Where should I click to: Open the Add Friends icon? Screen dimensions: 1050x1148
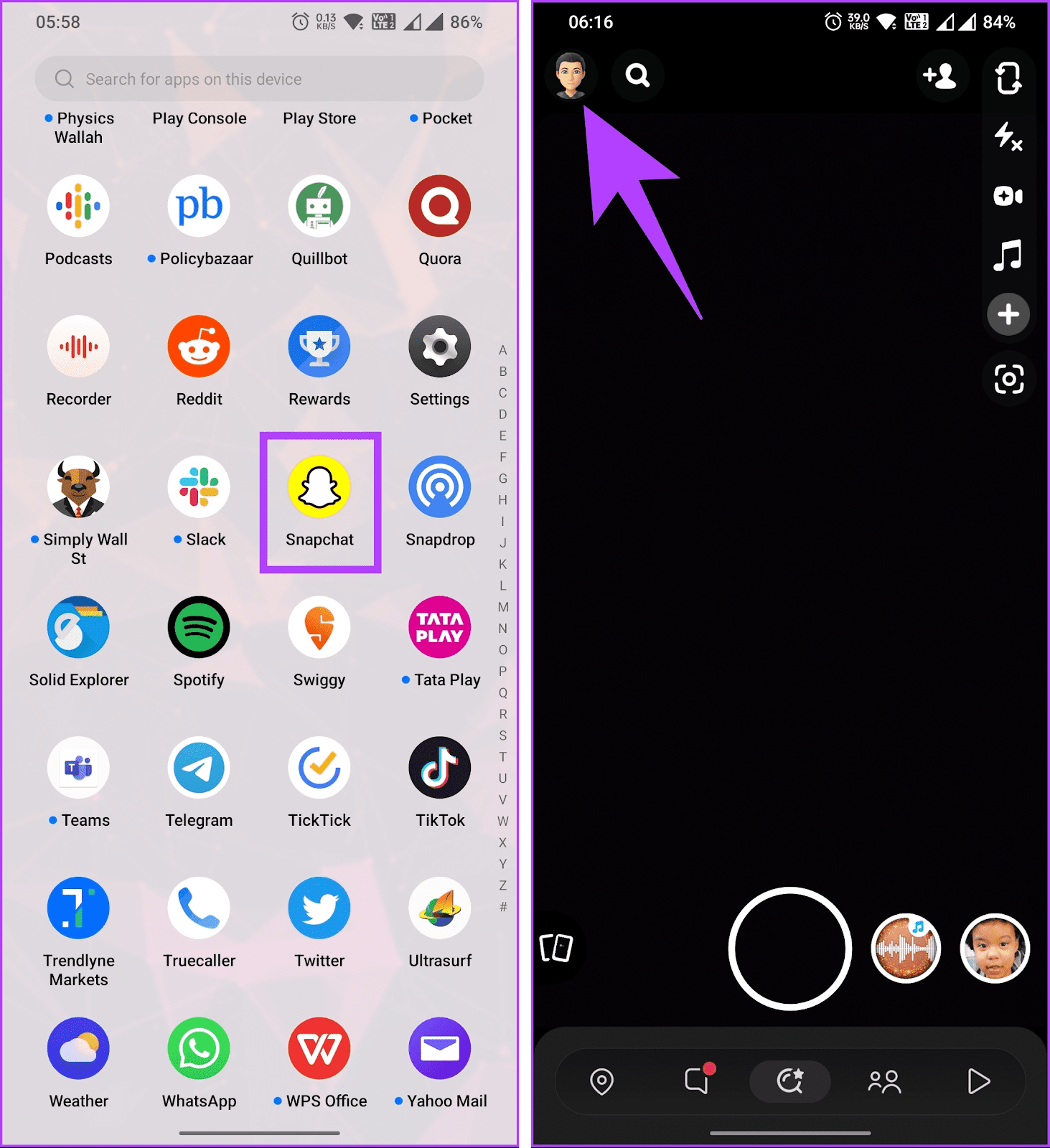click(x=939, y=75)
